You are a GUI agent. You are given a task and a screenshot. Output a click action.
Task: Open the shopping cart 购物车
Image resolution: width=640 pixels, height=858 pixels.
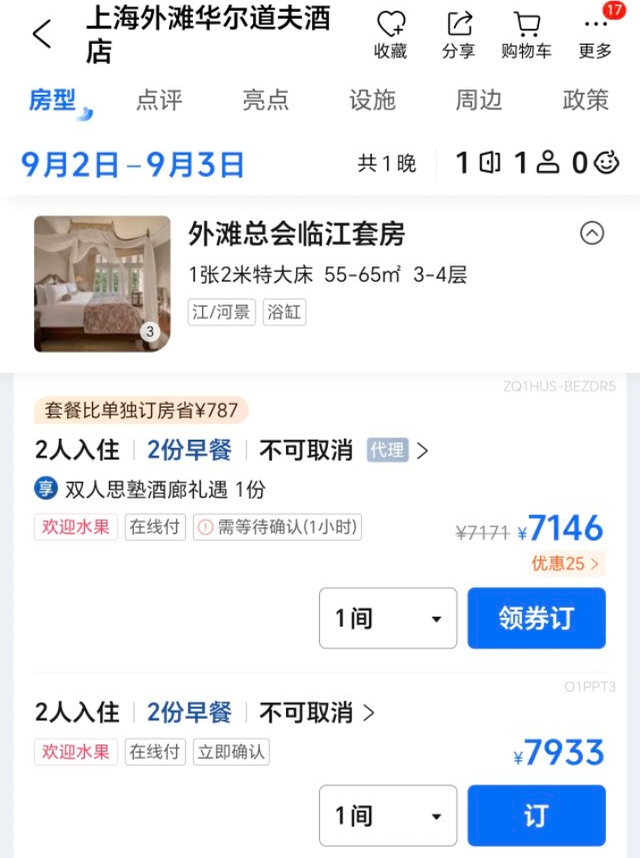pyautogui.click(x=526, y=35)
